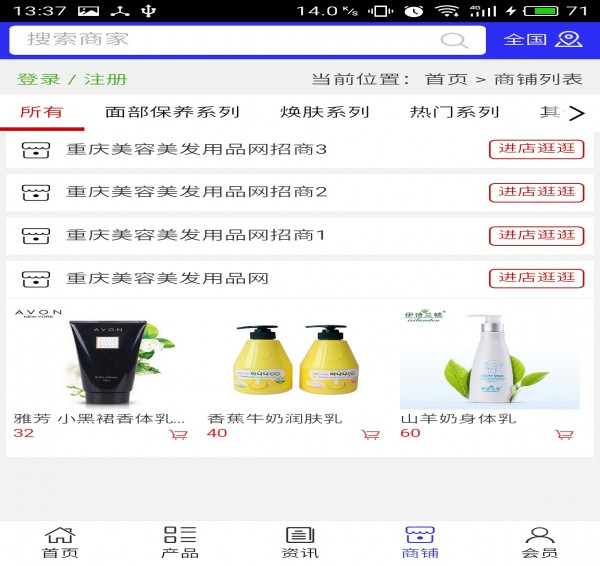Open the 资讯 bottom tab
The image size is (600, 566).
300,542
